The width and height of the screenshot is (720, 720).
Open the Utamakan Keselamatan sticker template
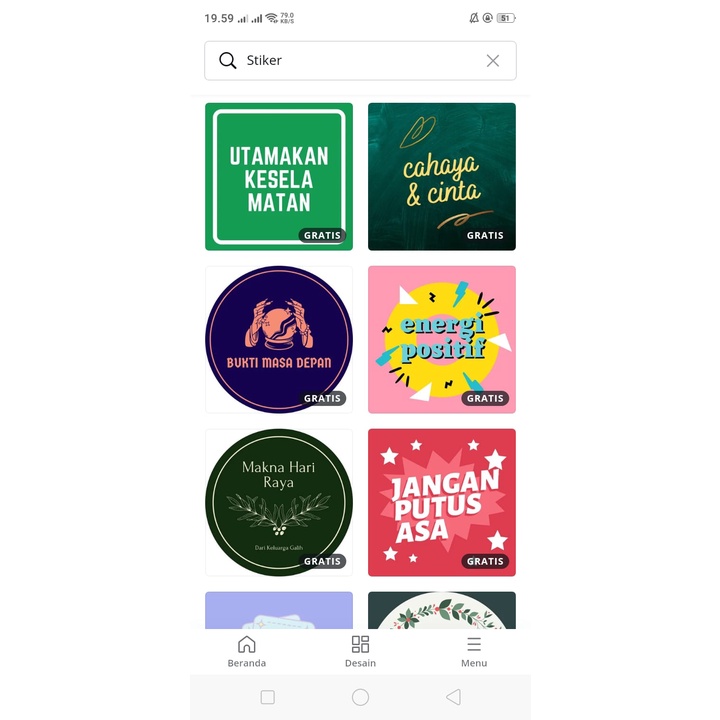point(279,177)
